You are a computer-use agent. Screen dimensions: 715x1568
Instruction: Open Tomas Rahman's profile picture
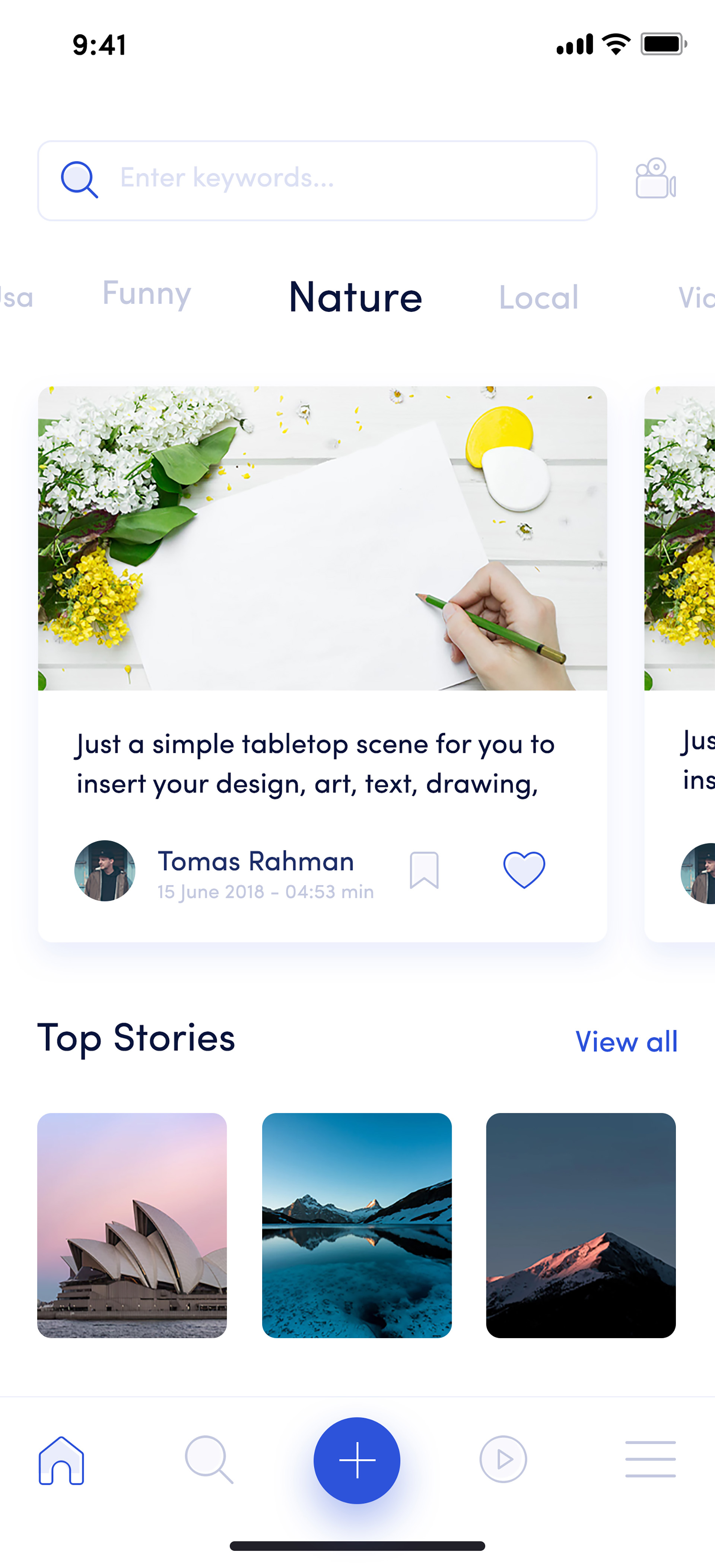point(105,871)
